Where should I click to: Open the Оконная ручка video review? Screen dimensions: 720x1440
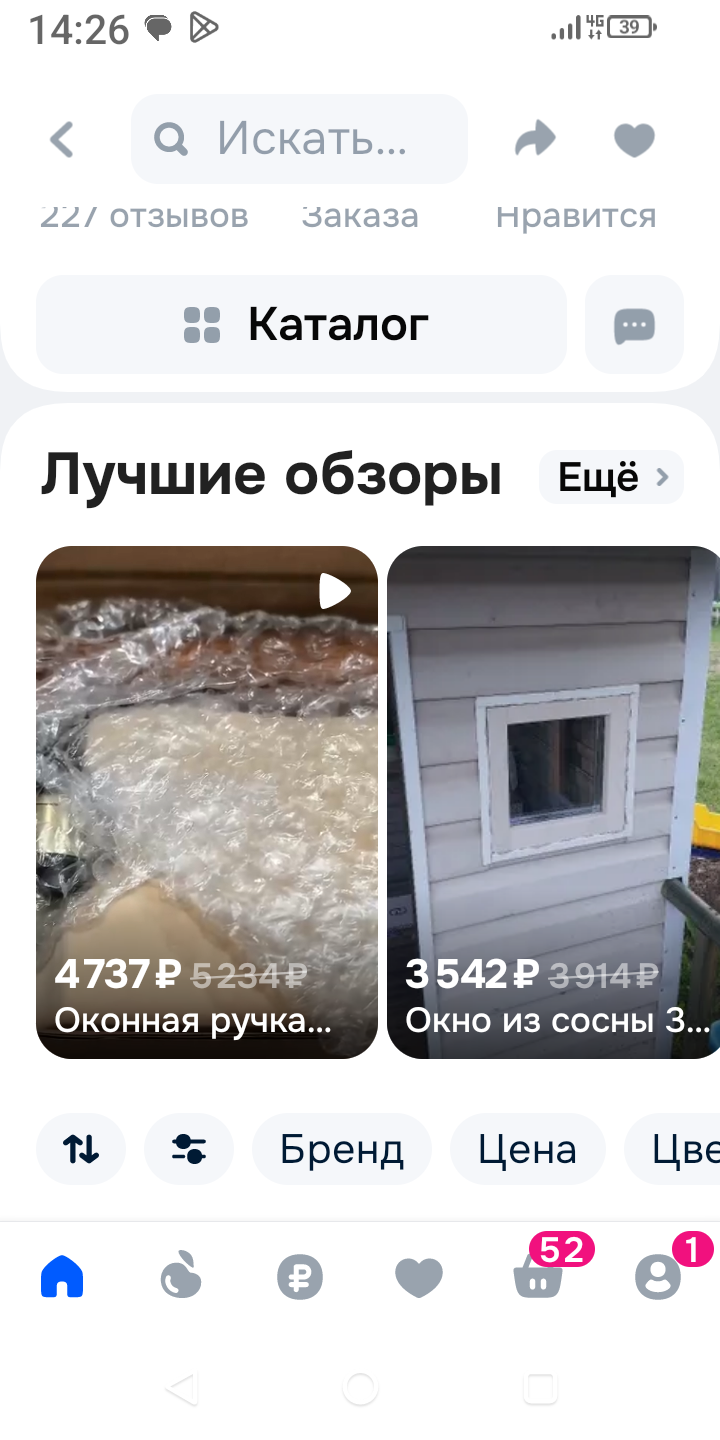[207, 802]
